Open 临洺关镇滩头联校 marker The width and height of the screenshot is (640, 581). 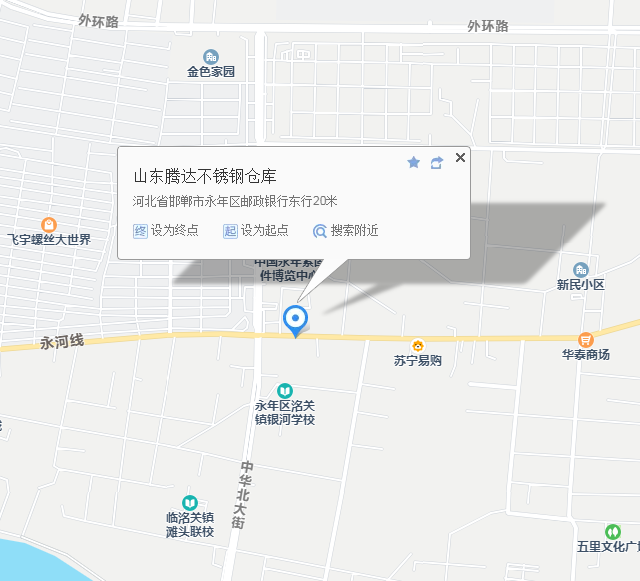(190, 503)
